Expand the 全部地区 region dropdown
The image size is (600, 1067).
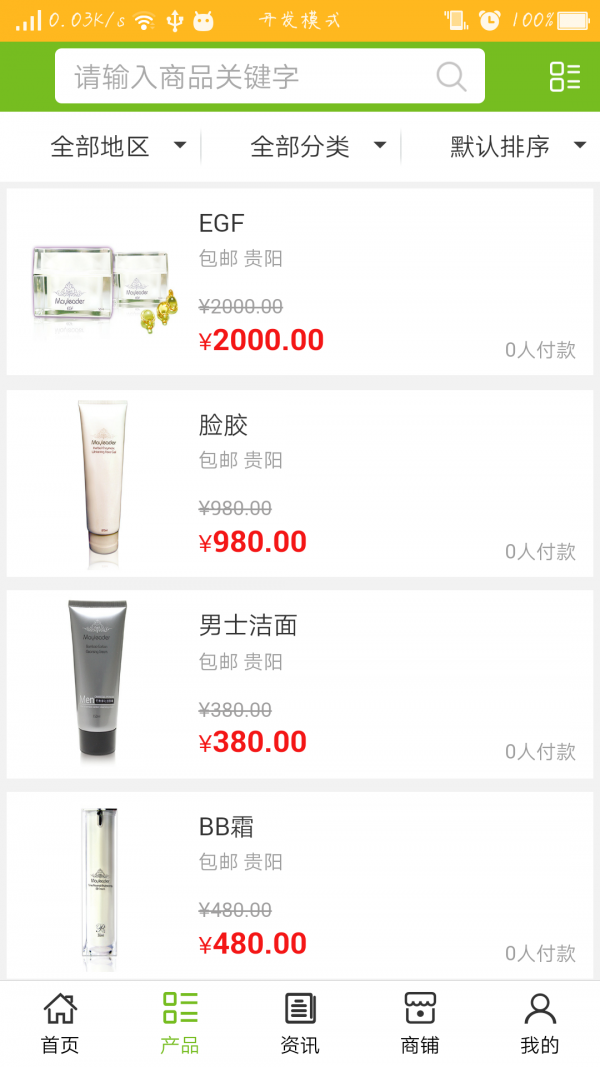click(118, 147)
